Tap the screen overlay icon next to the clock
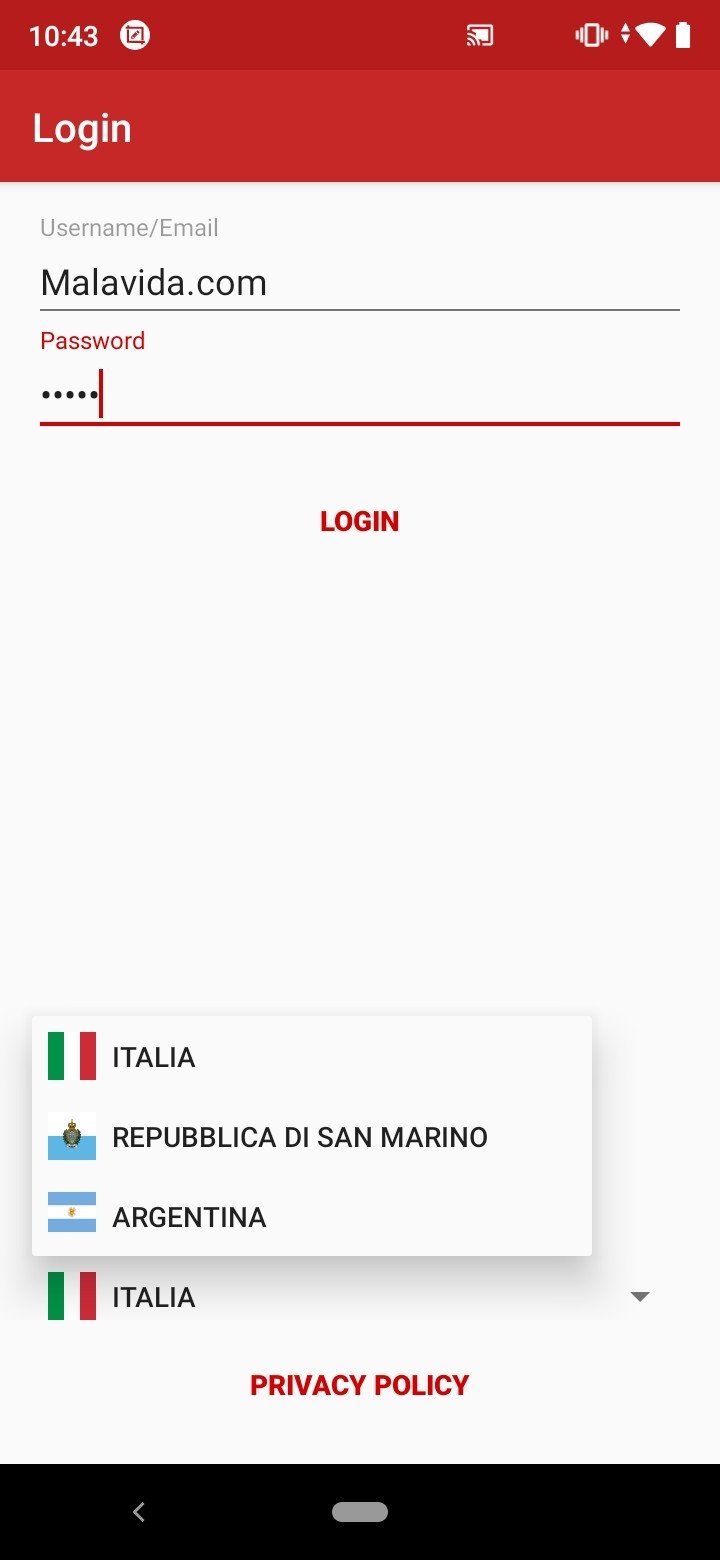Viewport: 720px width, 1560px height. pos(135,35)
